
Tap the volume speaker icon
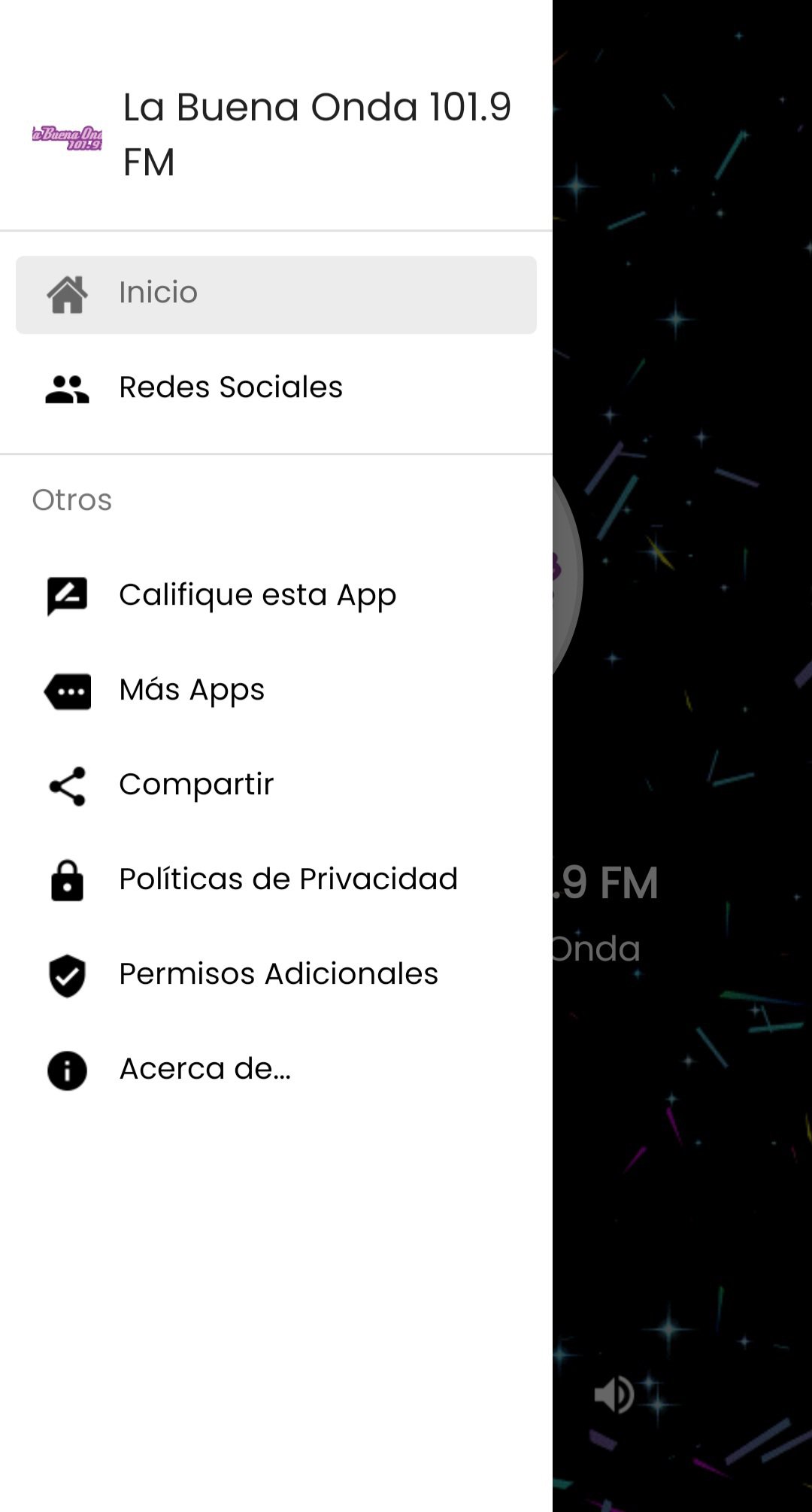click(614, 1395)
